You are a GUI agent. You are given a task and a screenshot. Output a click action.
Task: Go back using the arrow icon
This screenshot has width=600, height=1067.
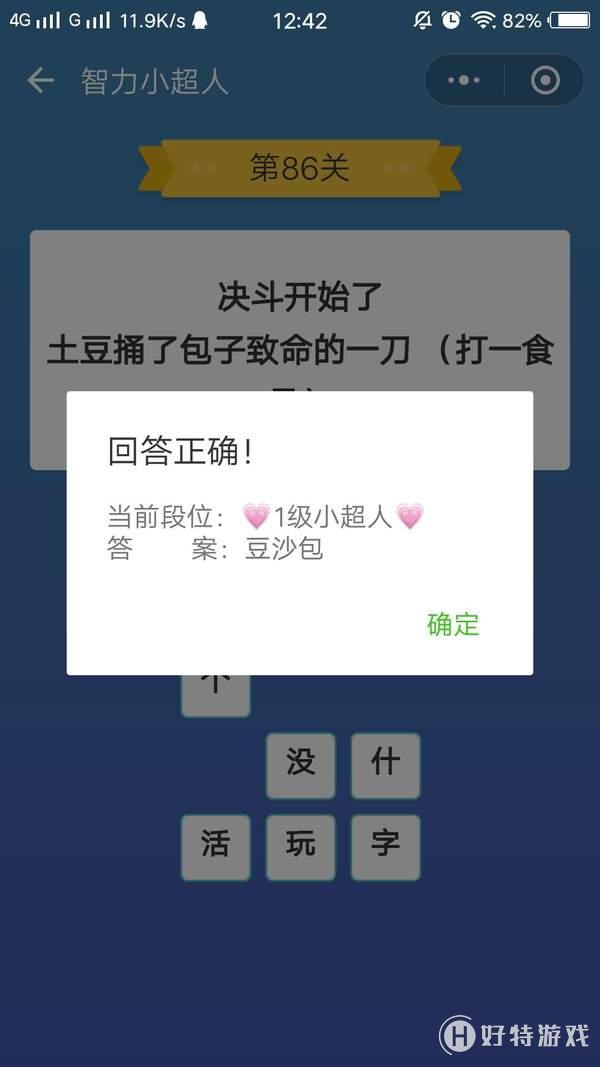coord(40,80)
